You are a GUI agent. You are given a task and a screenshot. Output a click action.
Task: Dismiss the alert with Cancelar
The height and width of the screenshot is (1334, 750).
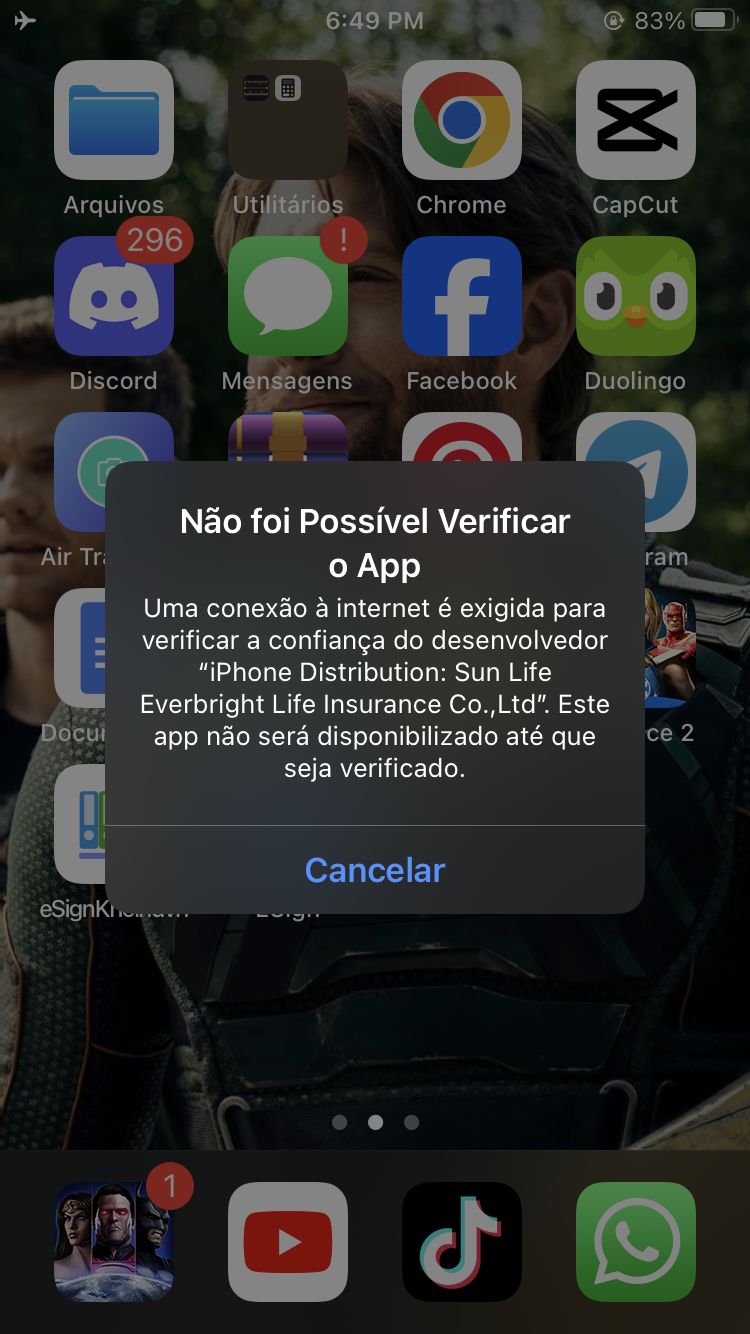(375, 870)
